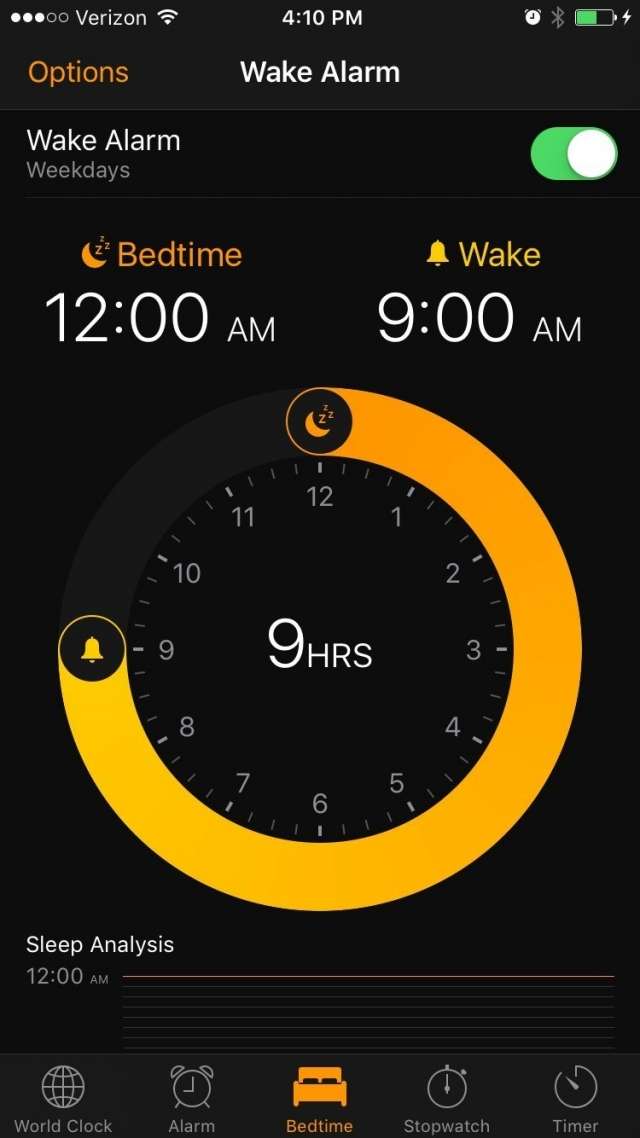Select the Bedtime tab

[319, 1098]
